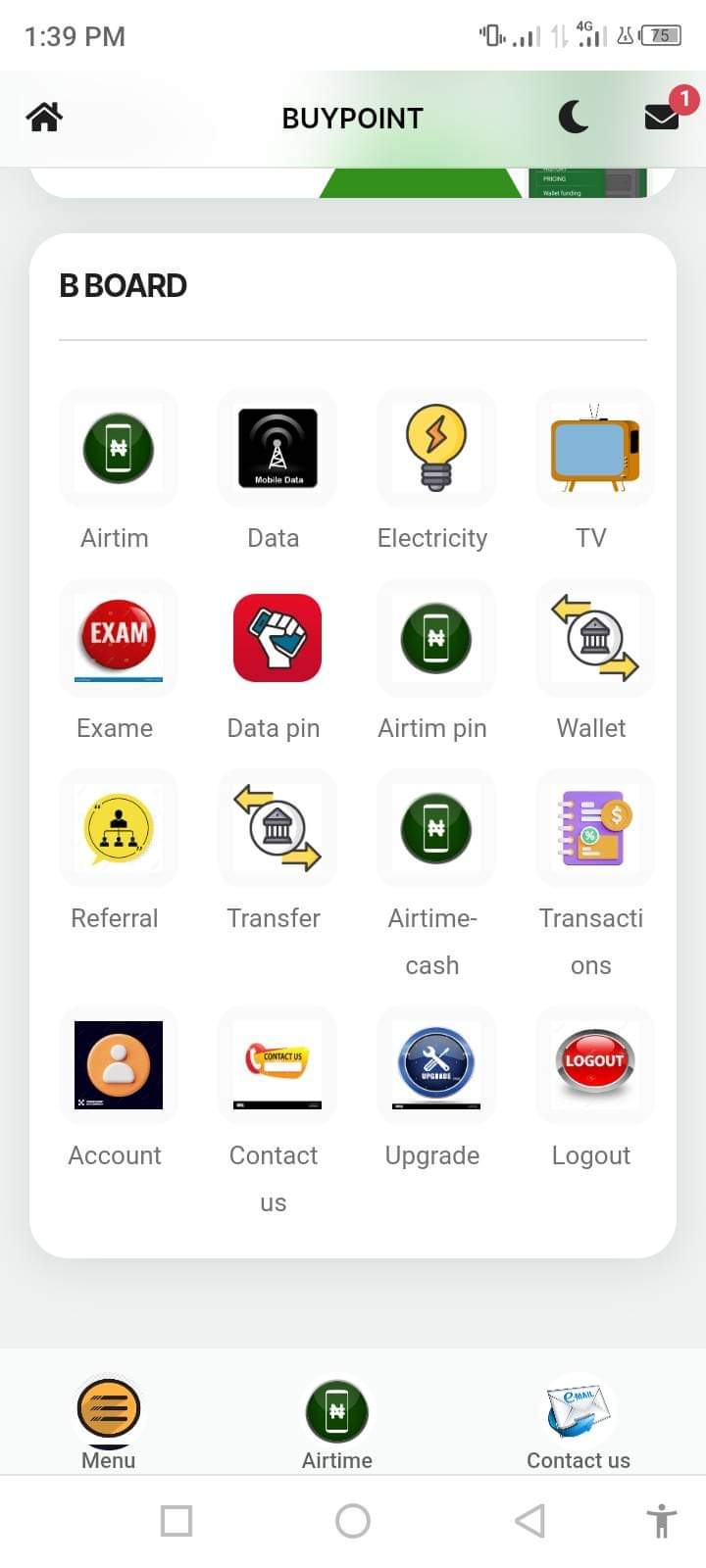Select the Airtim pin icon
Screen dimensions: 706x1568
[x=436, y=638]
